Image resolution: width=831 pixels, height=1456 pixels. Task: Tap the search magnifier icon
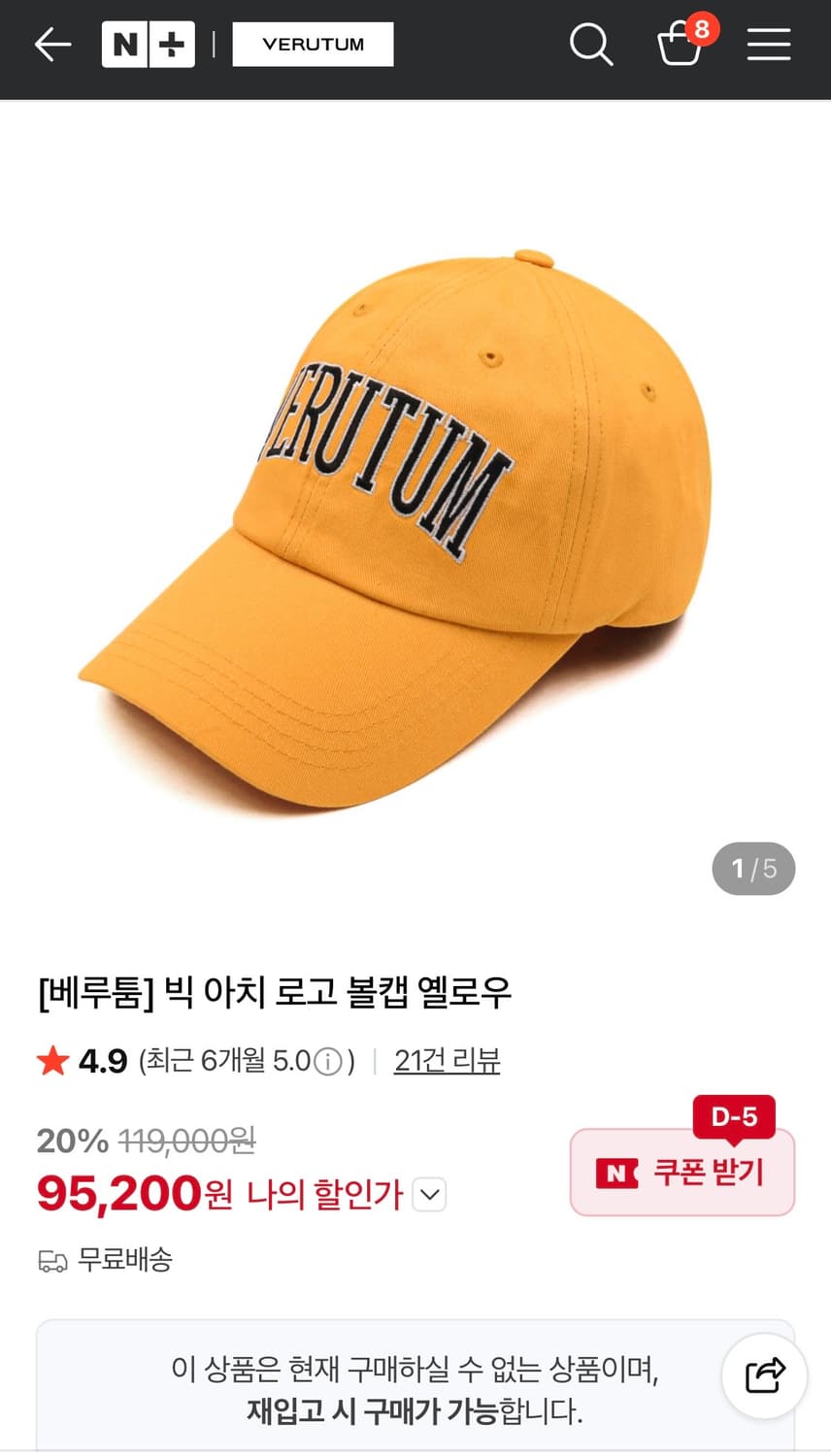[591, 45]
